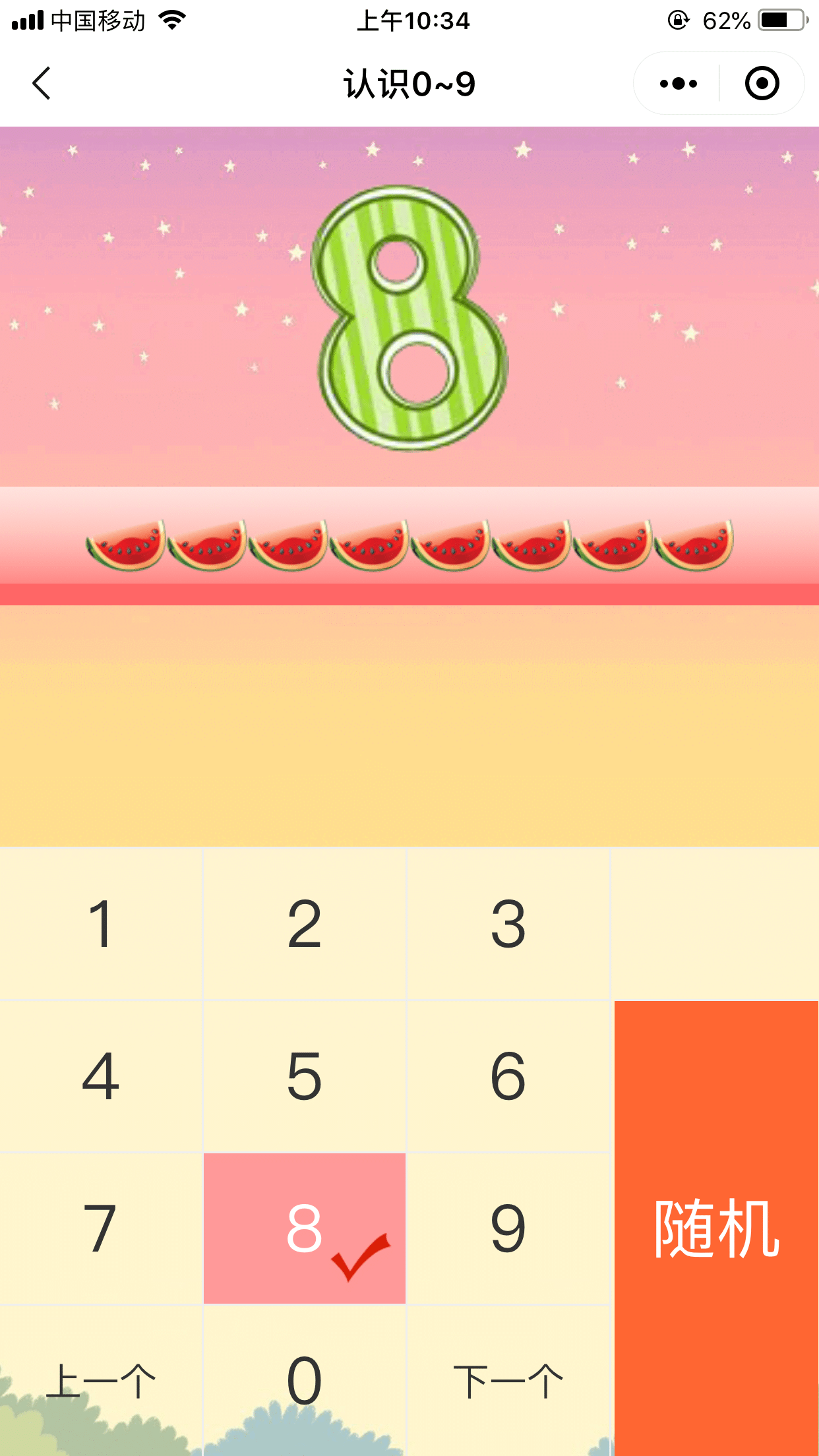819x1456 pixels.
Task: Choose number 2 on the keypad
Action: click(304, 924)
